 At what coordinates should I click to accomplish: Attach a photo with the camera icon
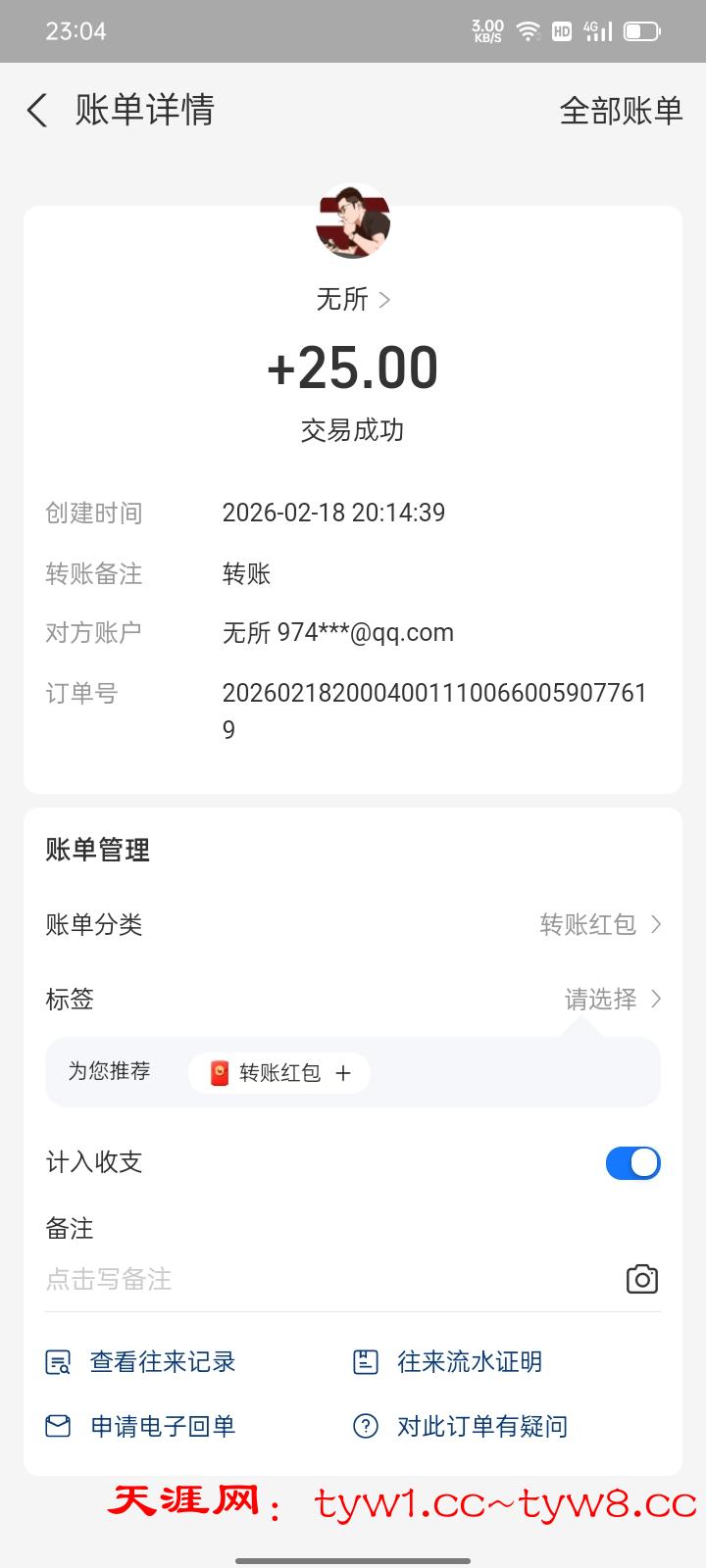(x=641, y=1279)
